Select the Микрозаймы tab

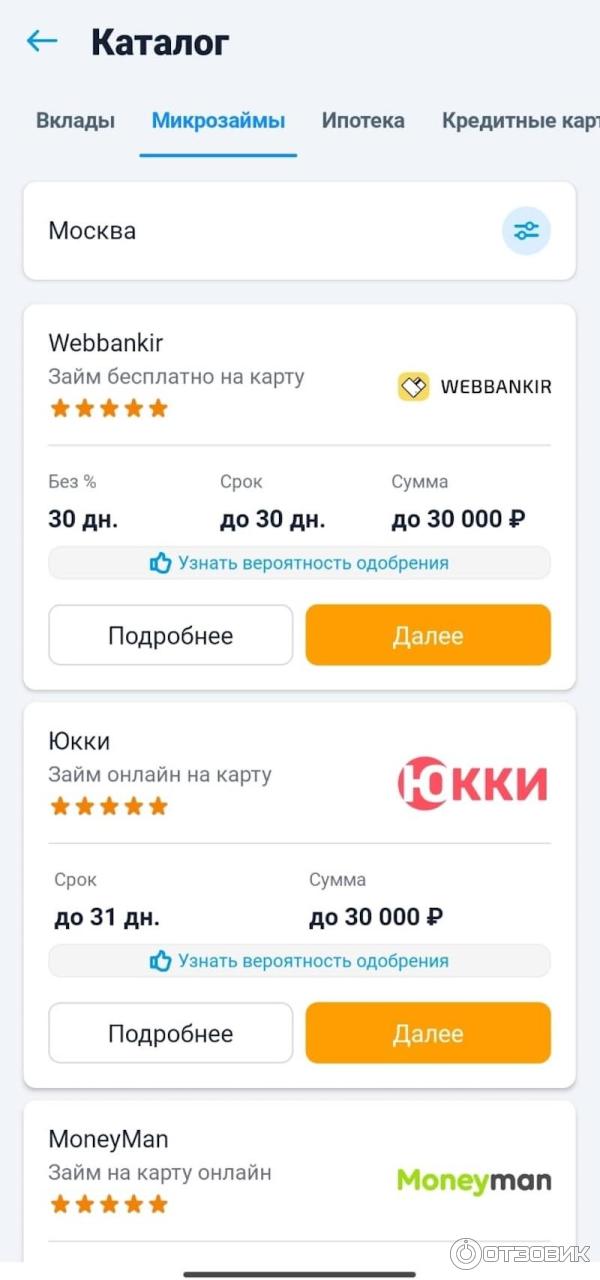pos(218,121)
